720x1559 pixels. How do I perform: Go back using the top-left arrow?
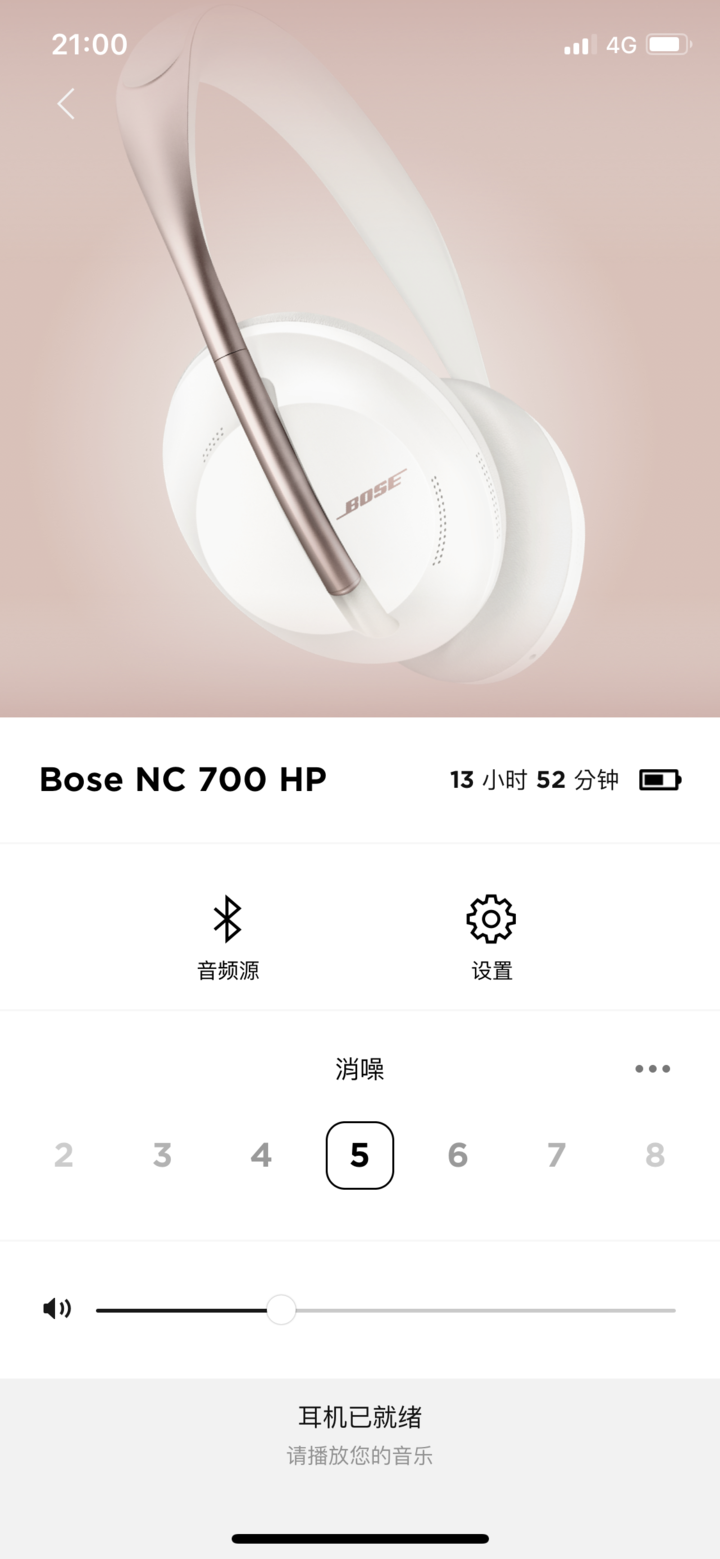pyautogui.click(x=66, y=103)
